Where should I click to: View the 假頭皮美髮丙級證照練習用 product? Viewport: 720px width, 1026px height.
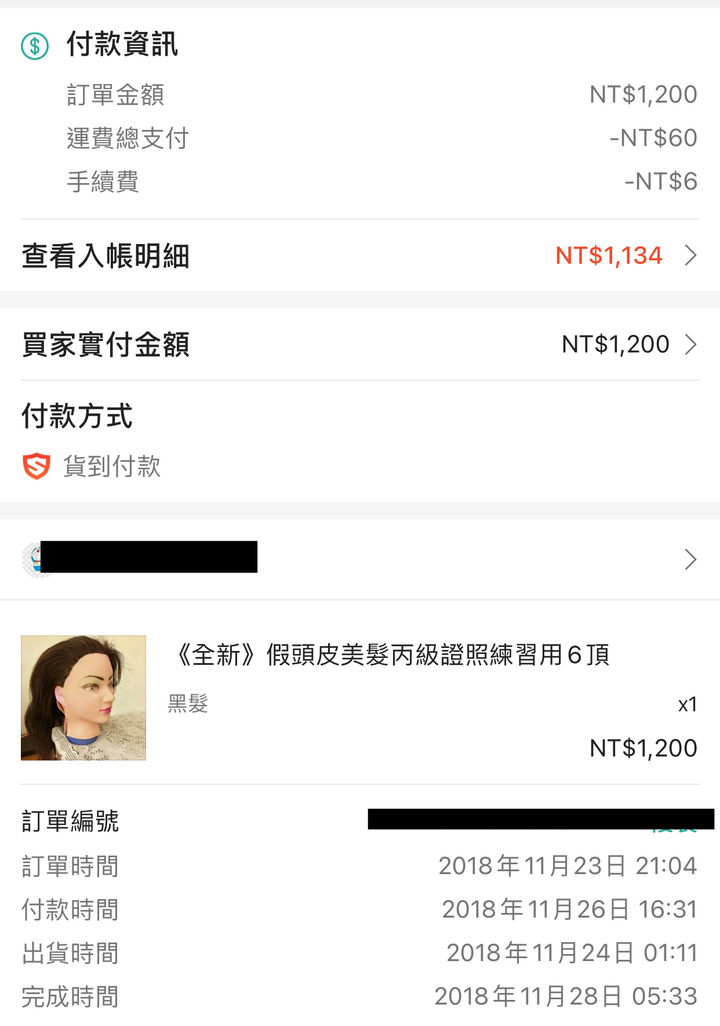[x=391, y=656]
